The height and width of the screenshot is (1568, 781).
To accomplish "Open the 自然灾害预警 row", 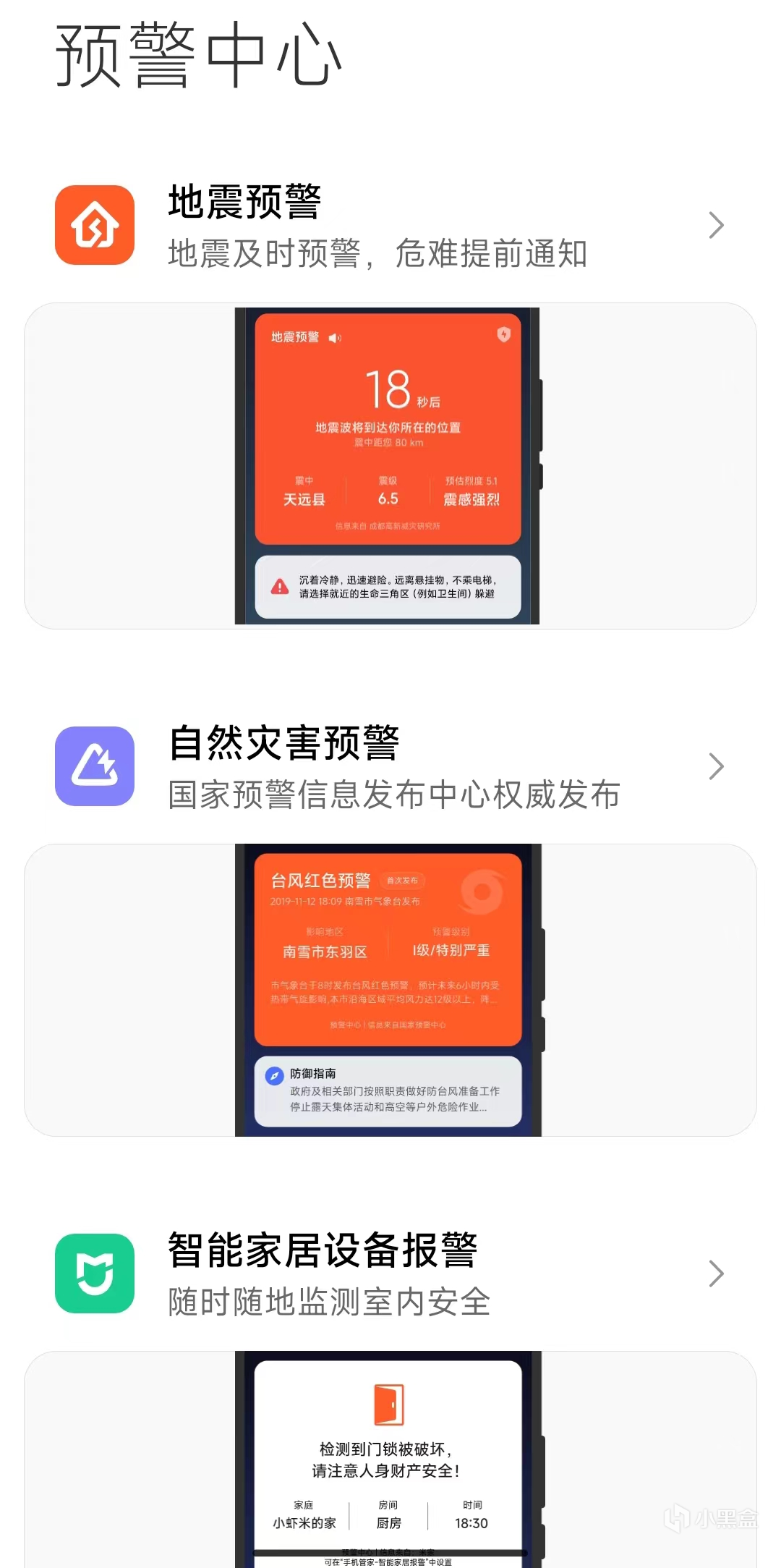I will [x=390, y=767].
